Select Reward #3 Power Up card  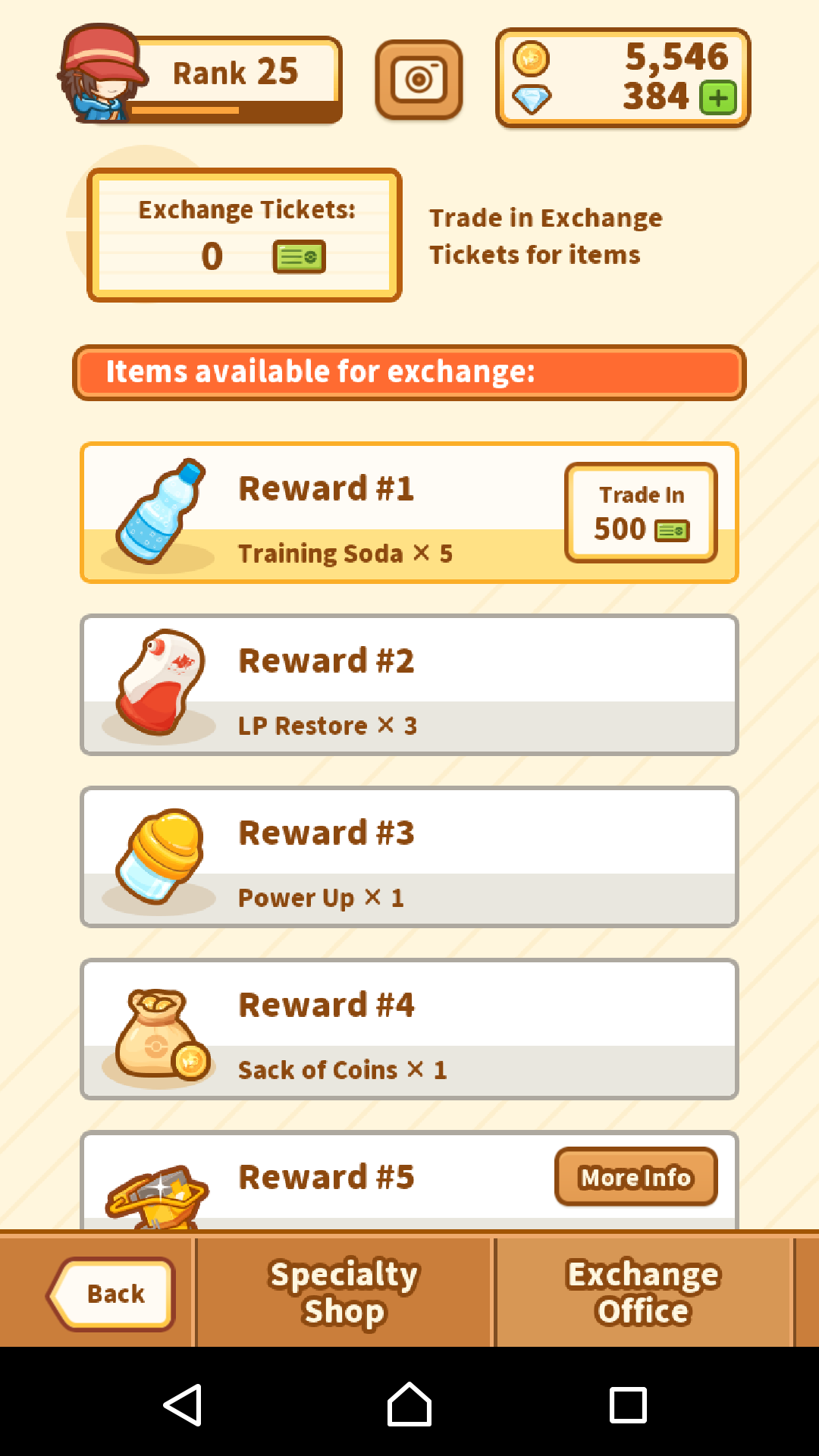(x=409, y=857)
